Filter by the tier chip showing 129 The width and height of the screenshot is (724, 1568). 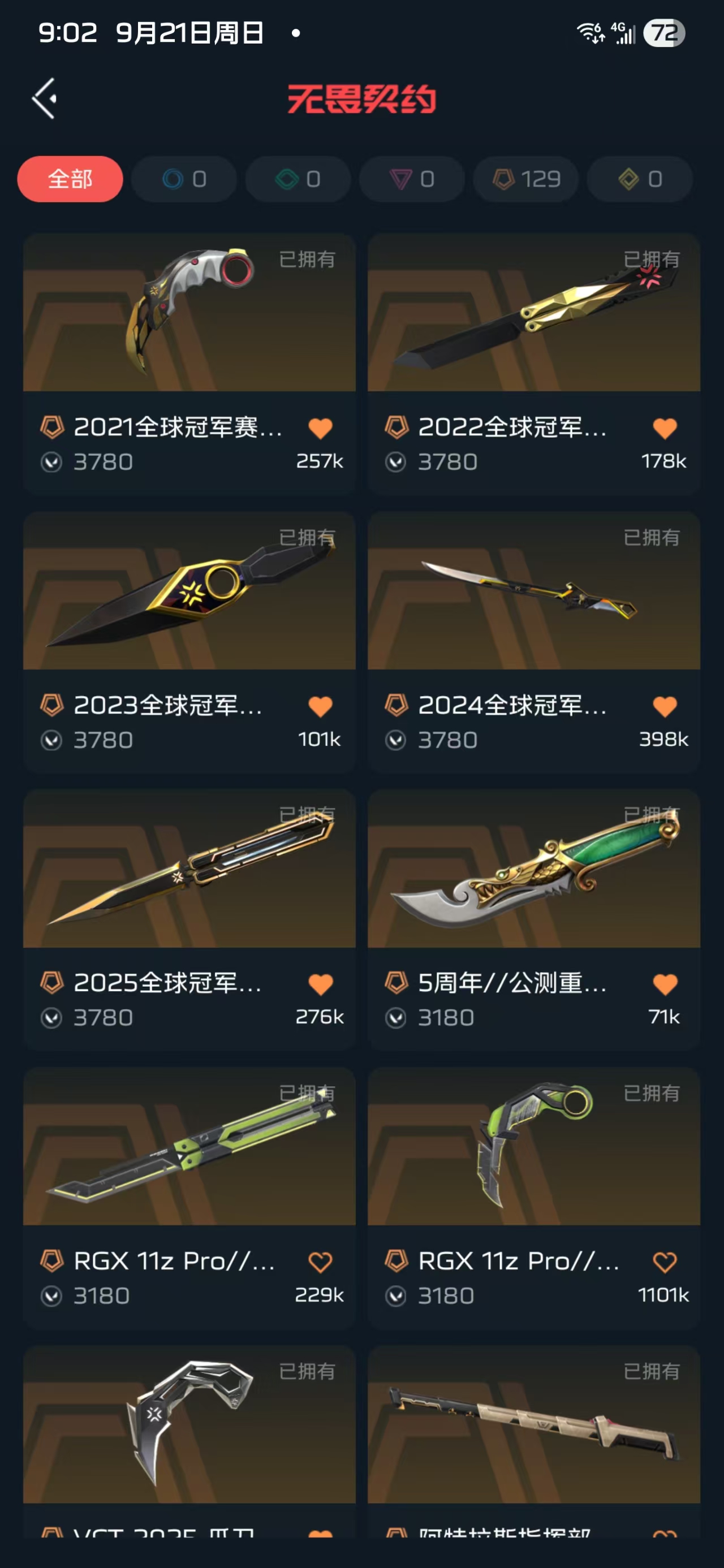[525, 179]
